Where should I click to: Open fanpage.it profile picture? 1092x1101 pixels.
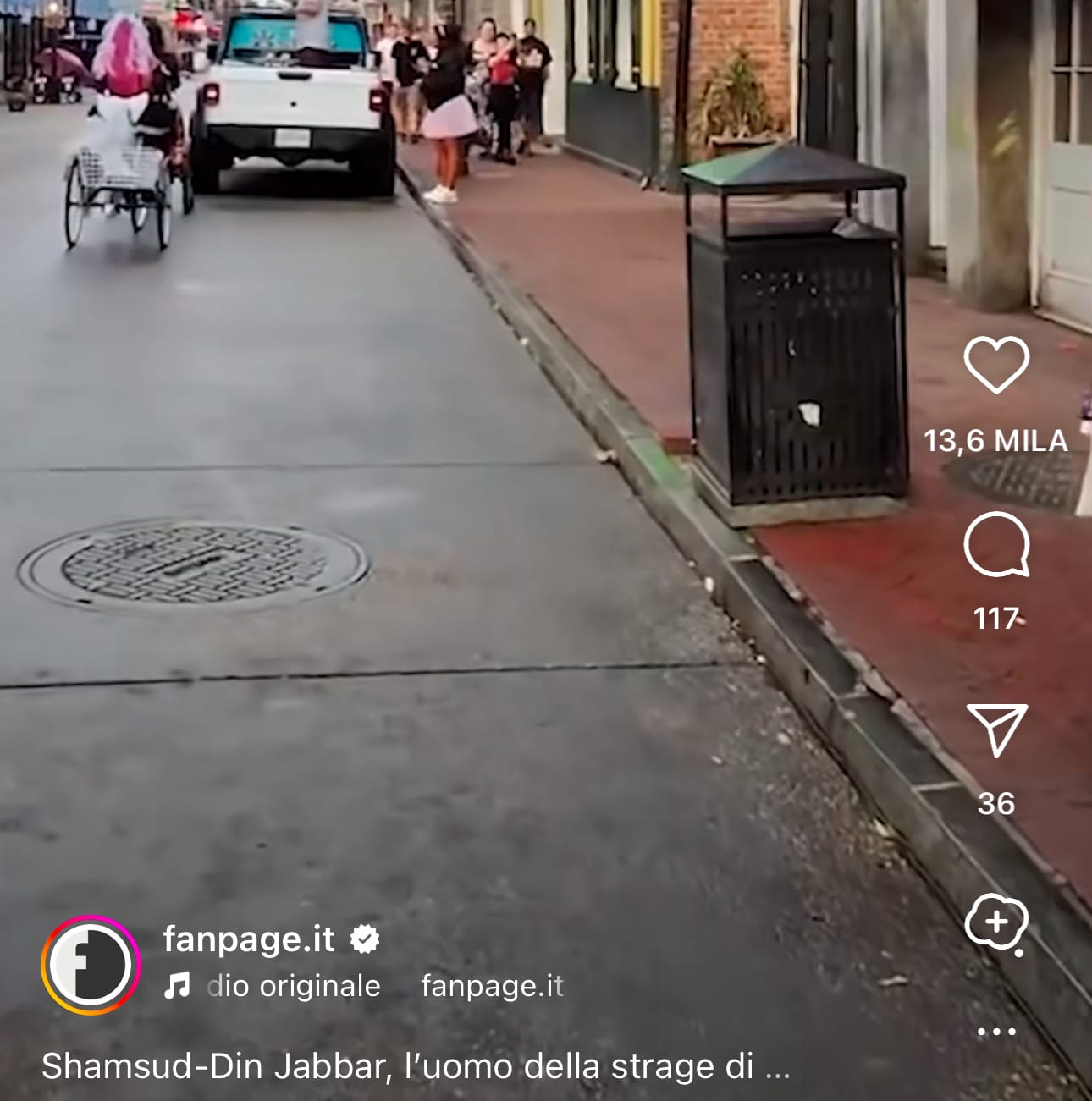(91, 965)
